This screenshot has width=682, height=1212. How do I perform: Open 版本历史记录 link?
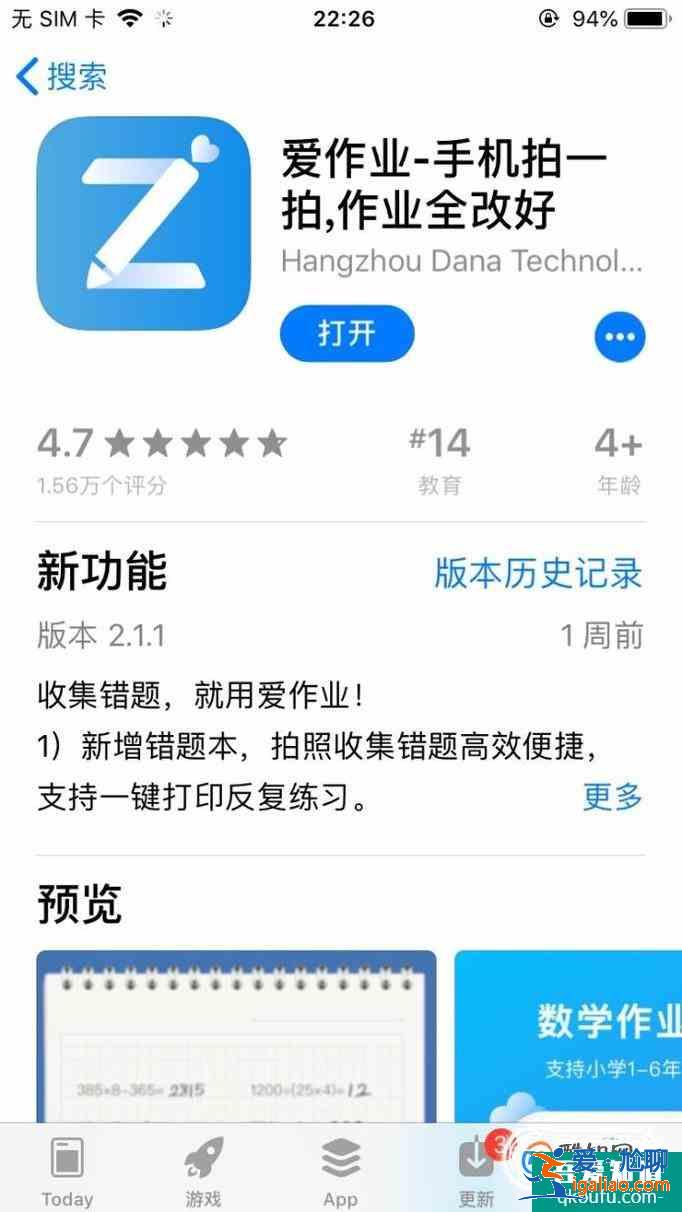tap(538, 574)
